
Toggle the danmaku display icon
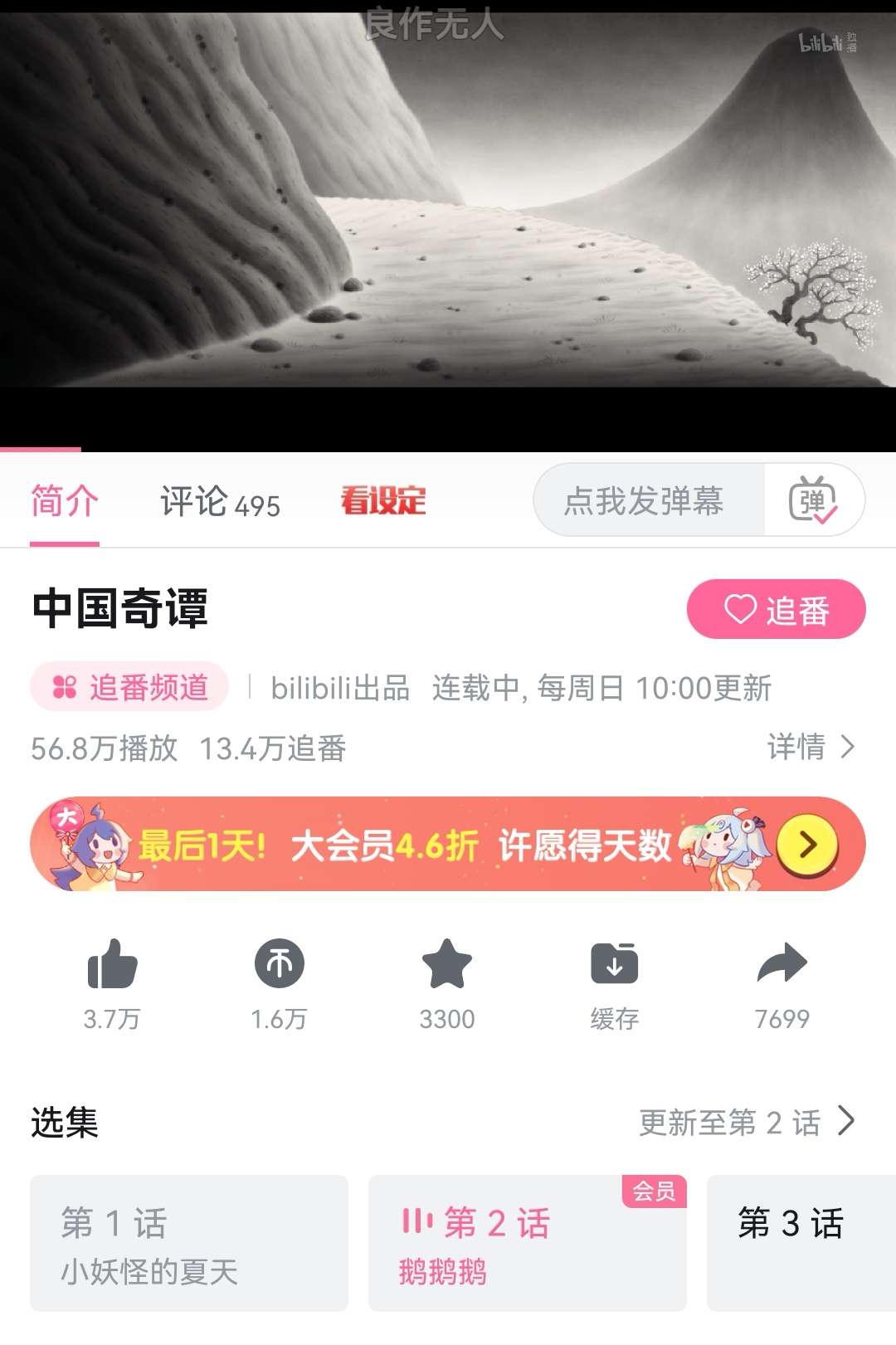[x=813, y=501]
